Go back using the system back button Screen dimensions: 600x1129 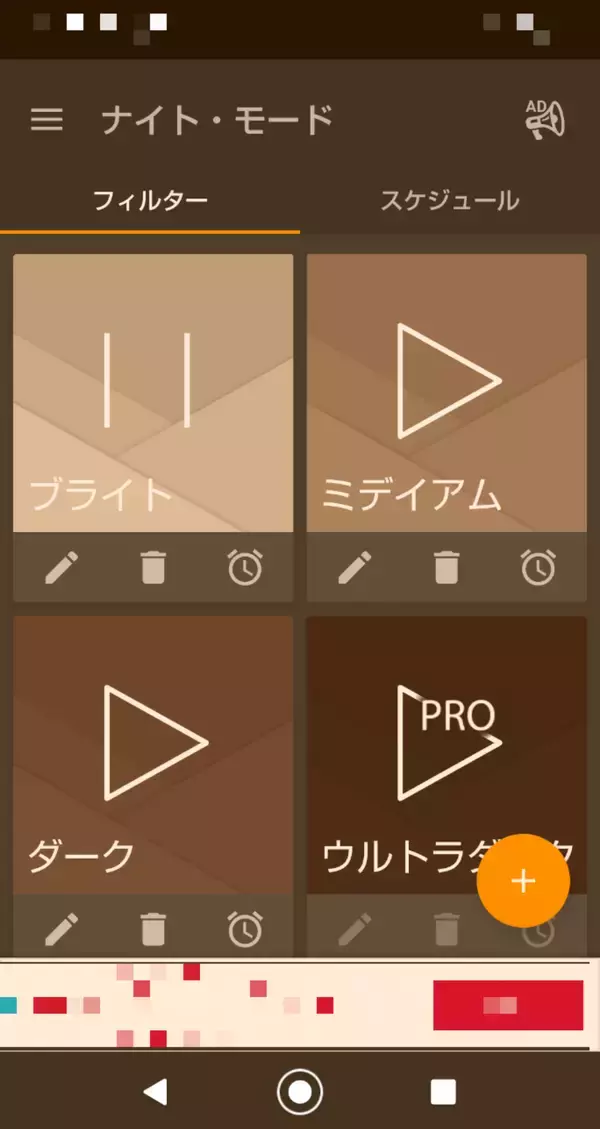pyautogui.click(x=155, y=1091)
